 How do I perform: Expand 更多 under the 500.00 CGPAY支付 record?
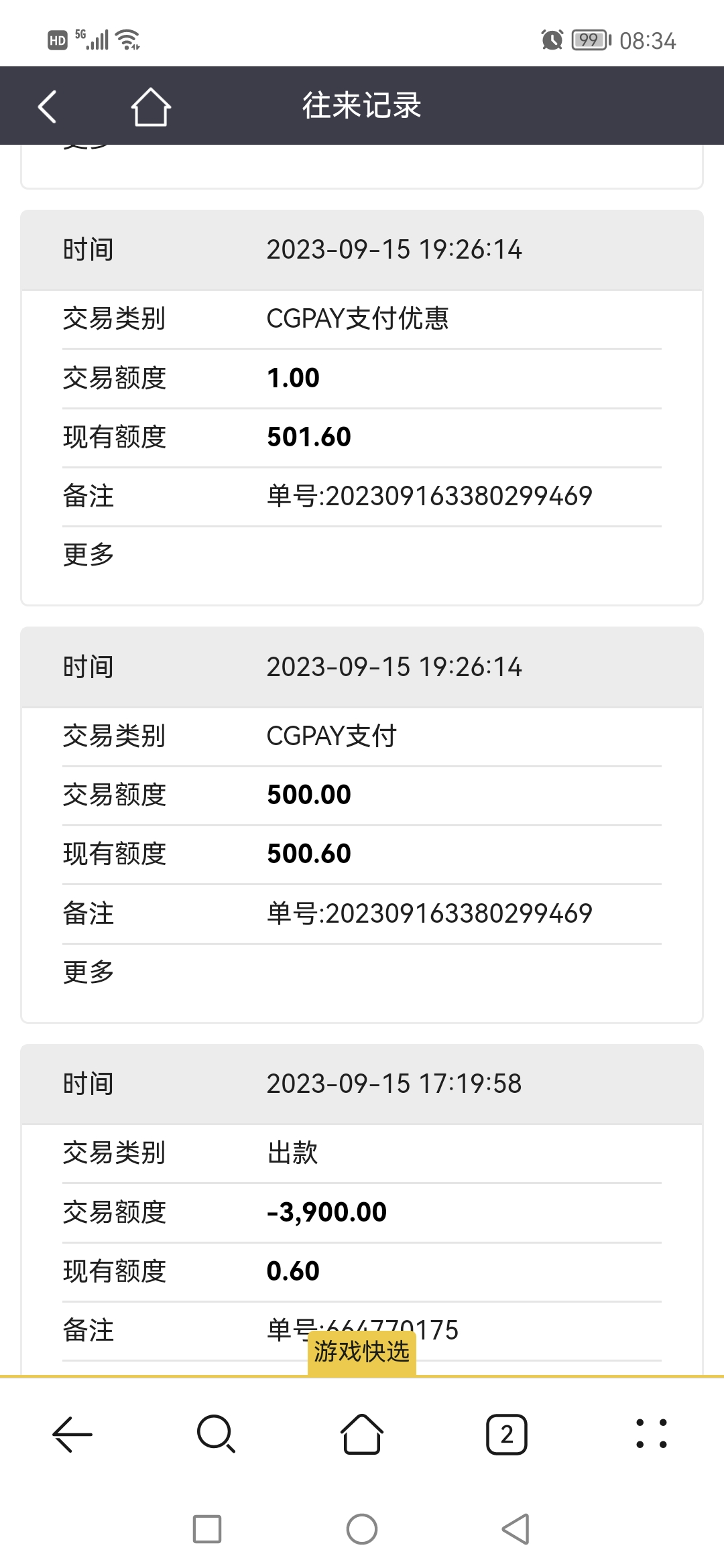pyautogui.click(x=88, y=972)
